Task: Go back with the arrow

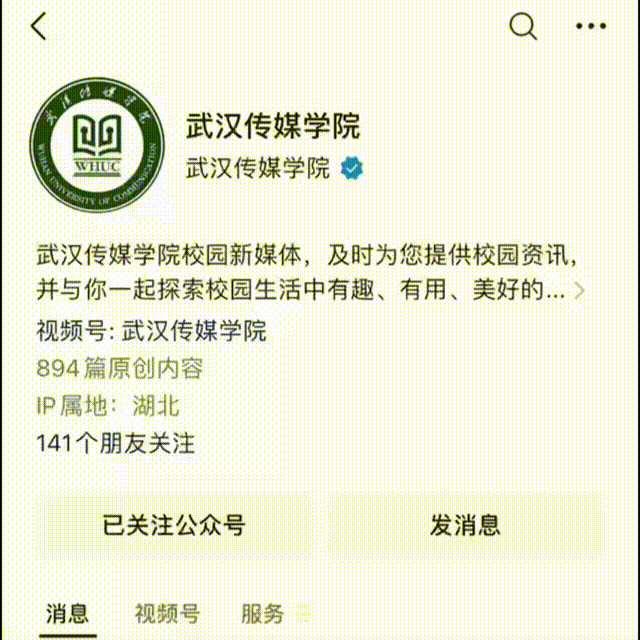Action: pyautogui.click(x=38, y=27)
